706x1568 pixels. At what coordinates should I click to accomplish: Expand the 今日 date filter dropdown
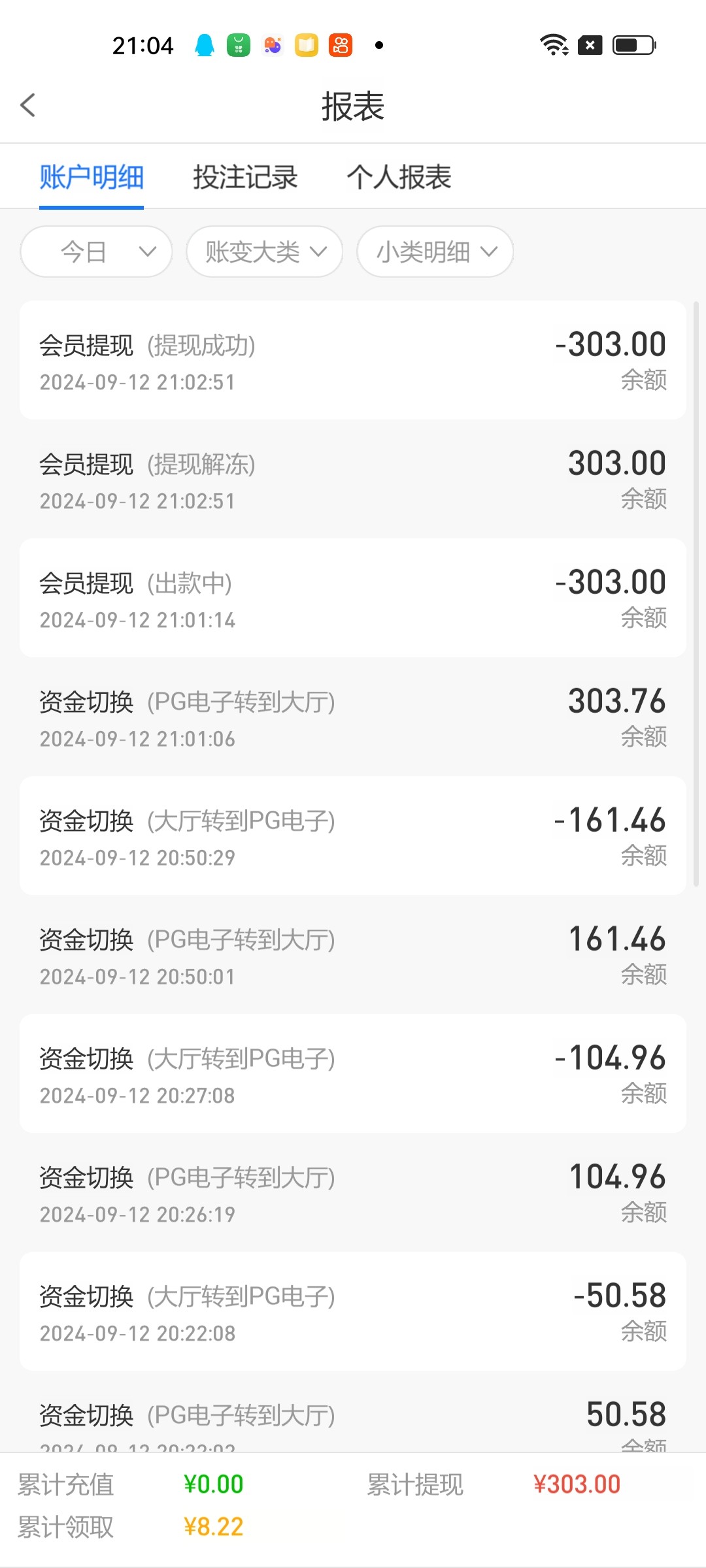point(97,252)
